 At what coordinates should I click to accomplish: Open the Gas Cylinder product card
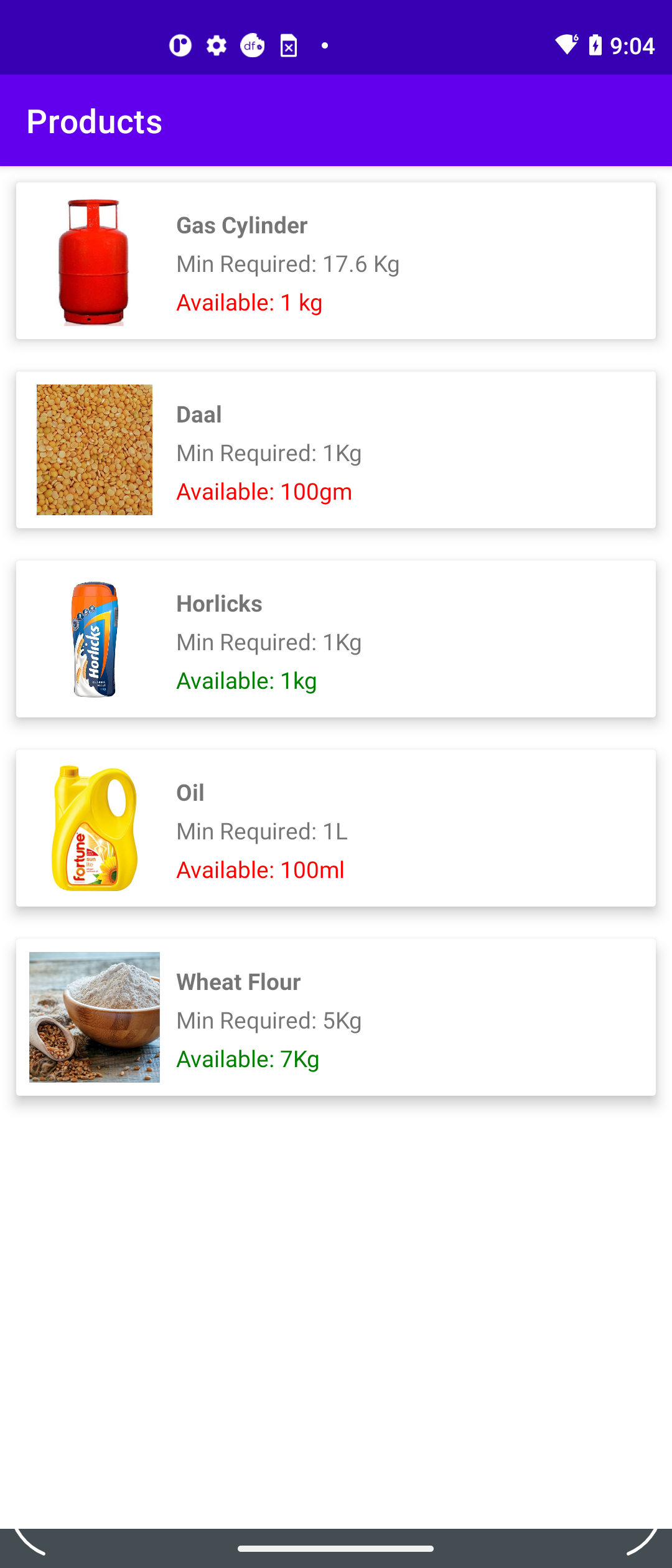tap(336, 261)
